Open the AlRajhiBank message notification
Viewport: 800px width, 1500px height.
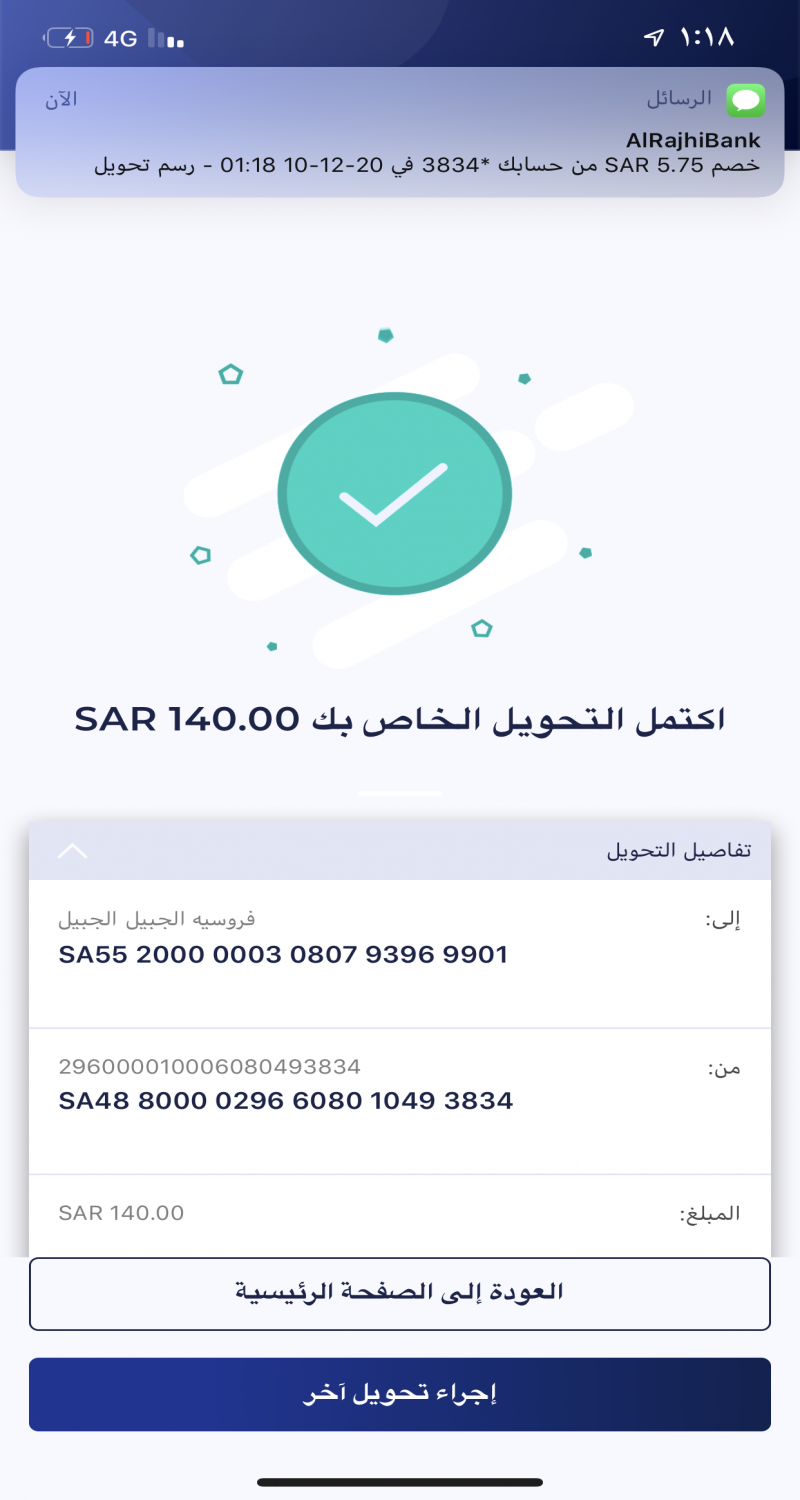pyautogui.click(x=400, y=132)
